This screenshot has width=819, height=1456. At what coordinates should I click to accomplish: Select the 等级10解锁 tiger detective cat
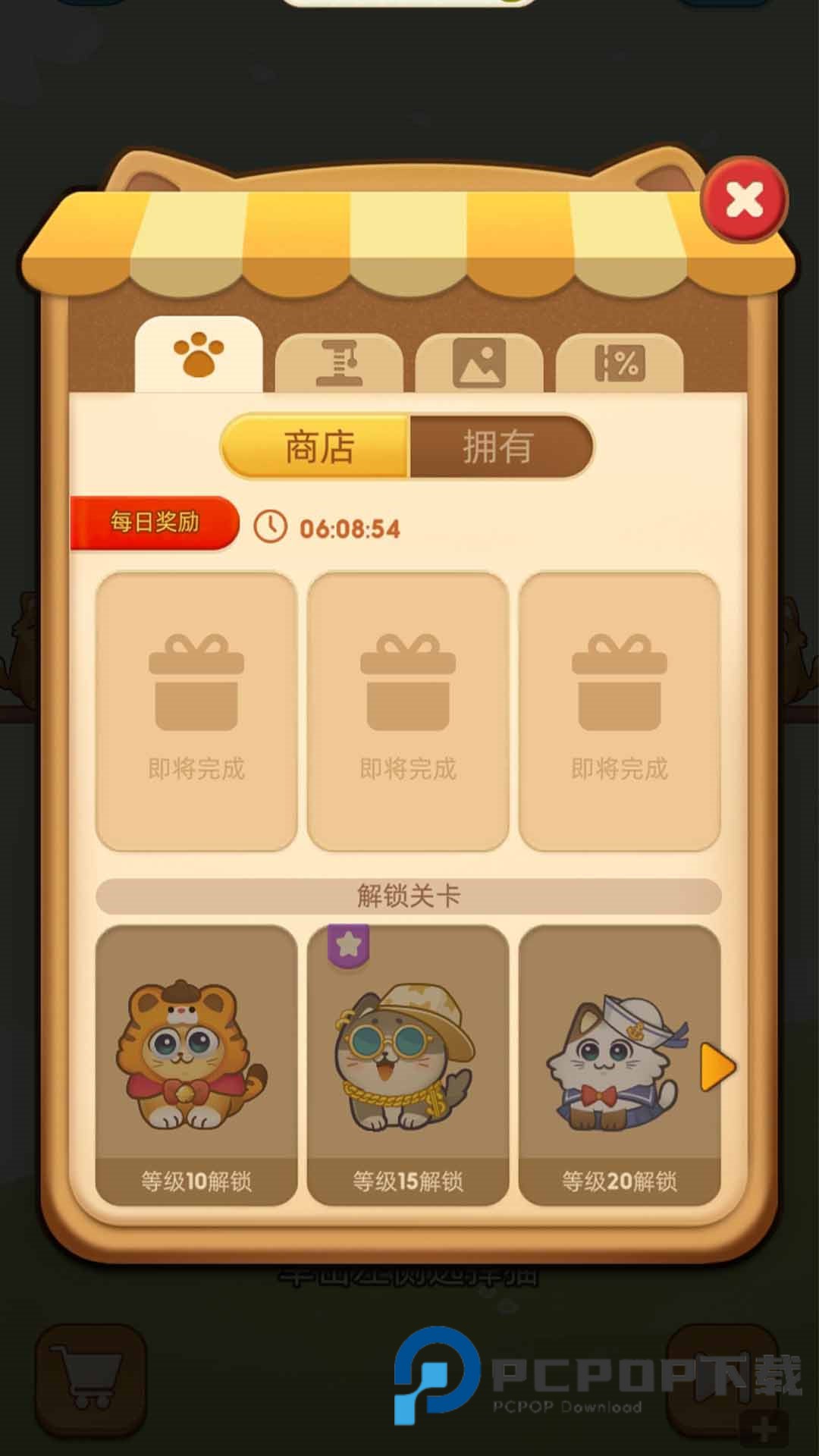click(197, 1062)
